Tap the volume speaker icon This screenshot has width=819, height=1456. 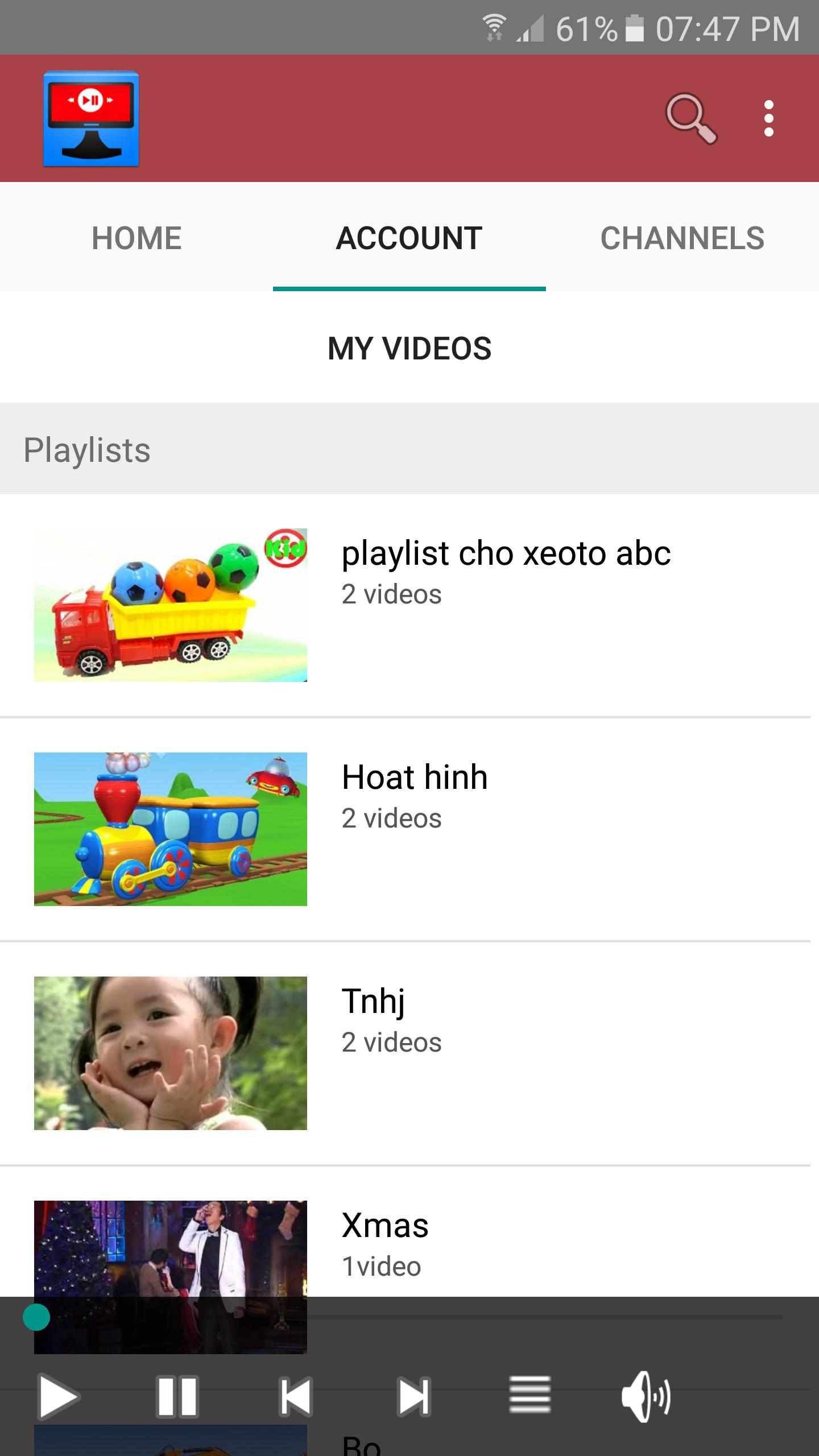646,1396
